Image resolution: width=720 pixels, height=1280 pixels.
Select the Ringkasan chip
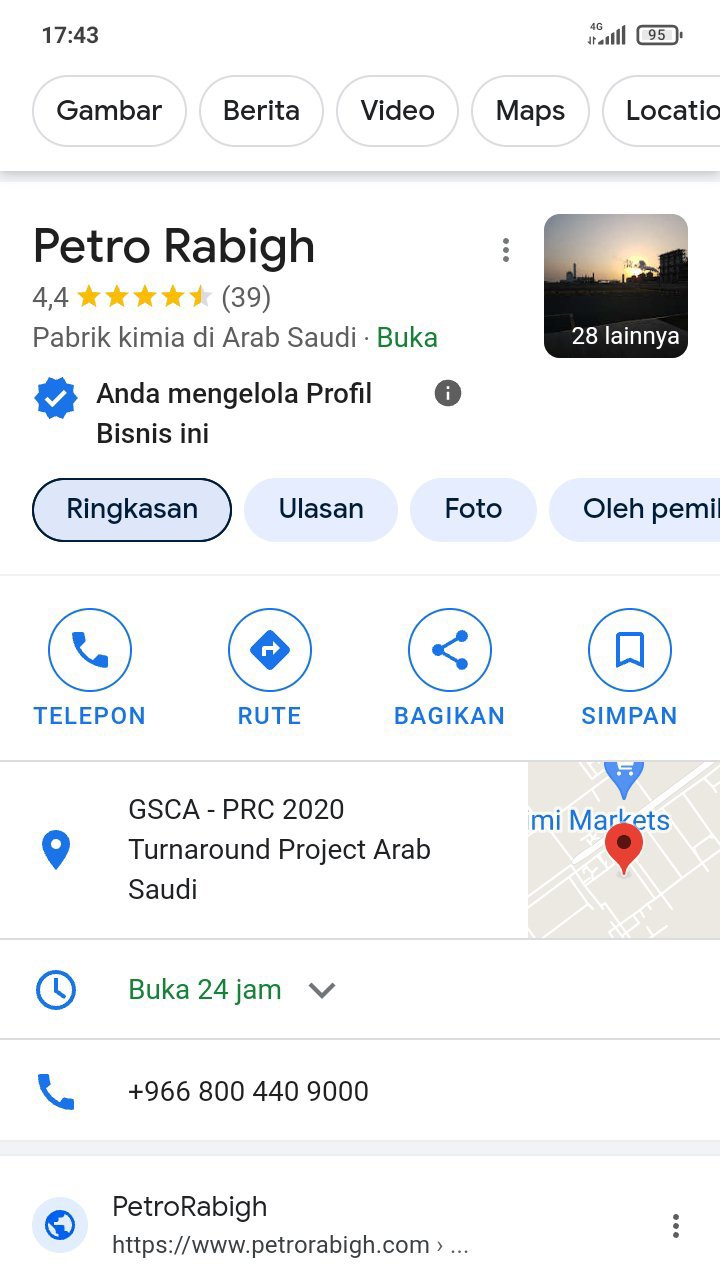(132, 509)
